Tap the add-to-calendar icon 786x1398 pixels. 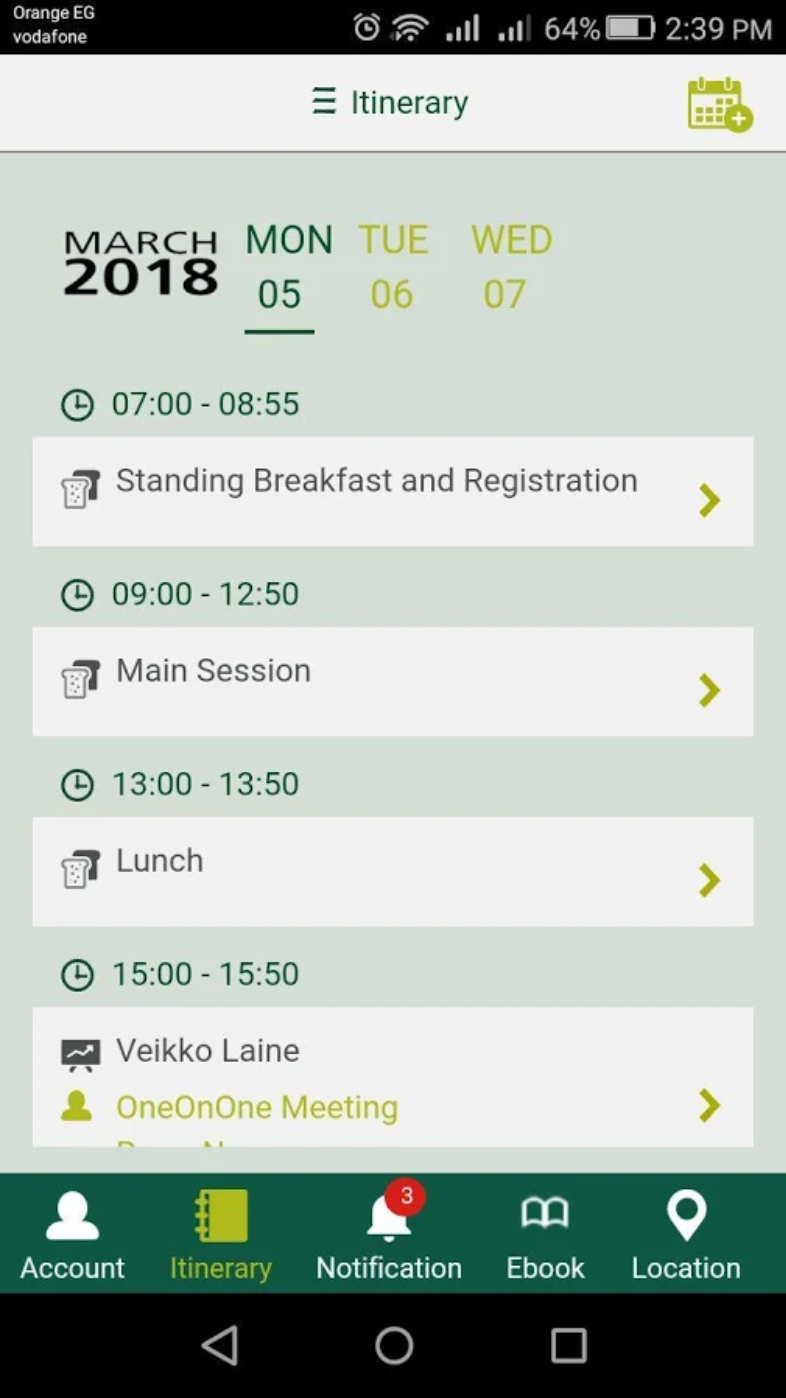(x=719, y=104)
